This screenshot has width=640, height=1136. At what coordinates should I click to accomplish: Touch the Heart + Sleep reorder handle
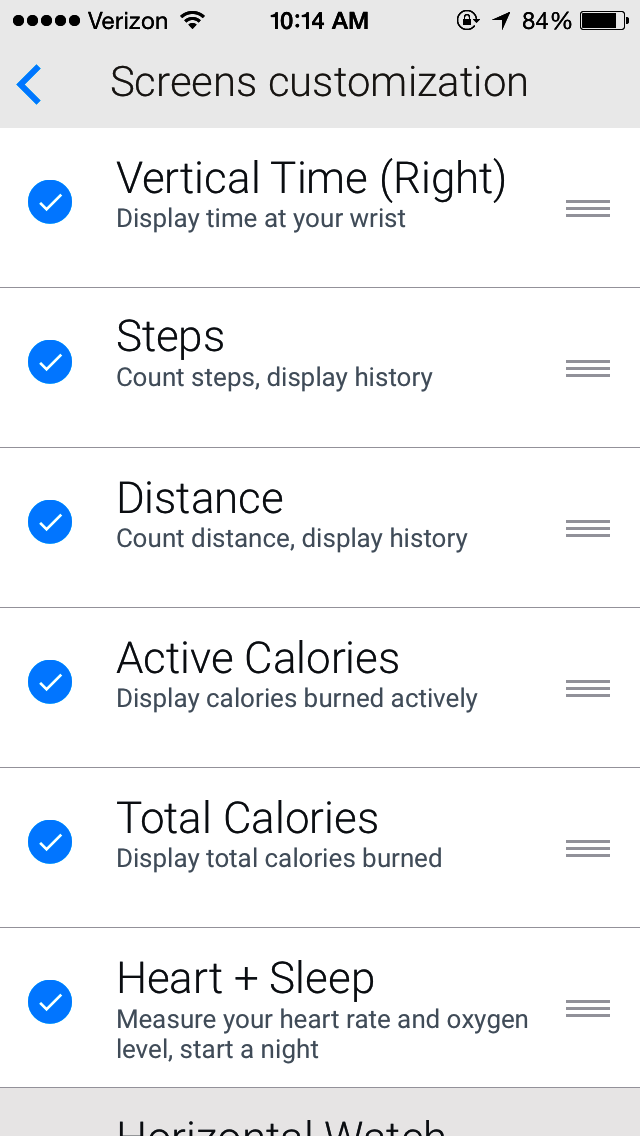click(x=588, y=1008)
